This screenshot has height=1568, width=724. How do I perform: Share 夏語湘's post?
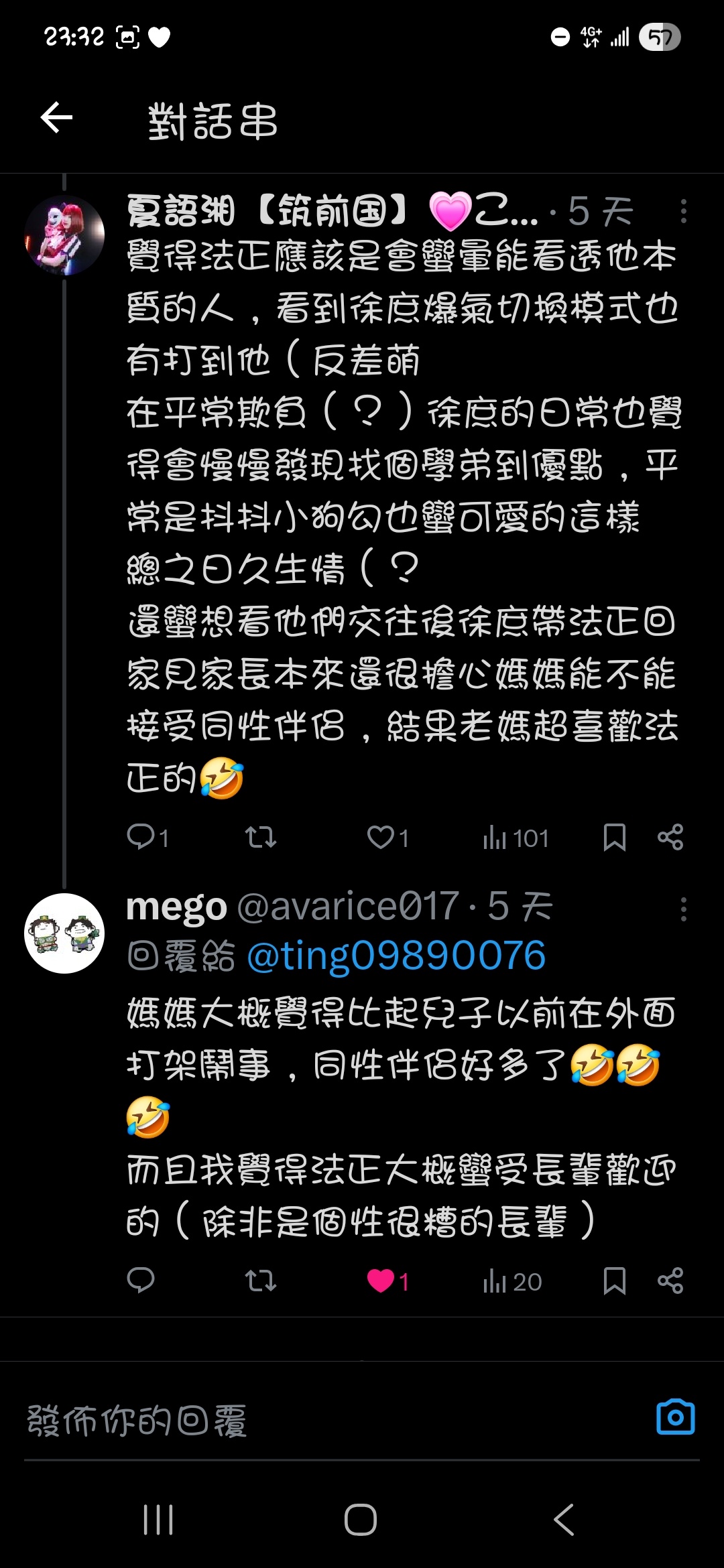[670, 837]
